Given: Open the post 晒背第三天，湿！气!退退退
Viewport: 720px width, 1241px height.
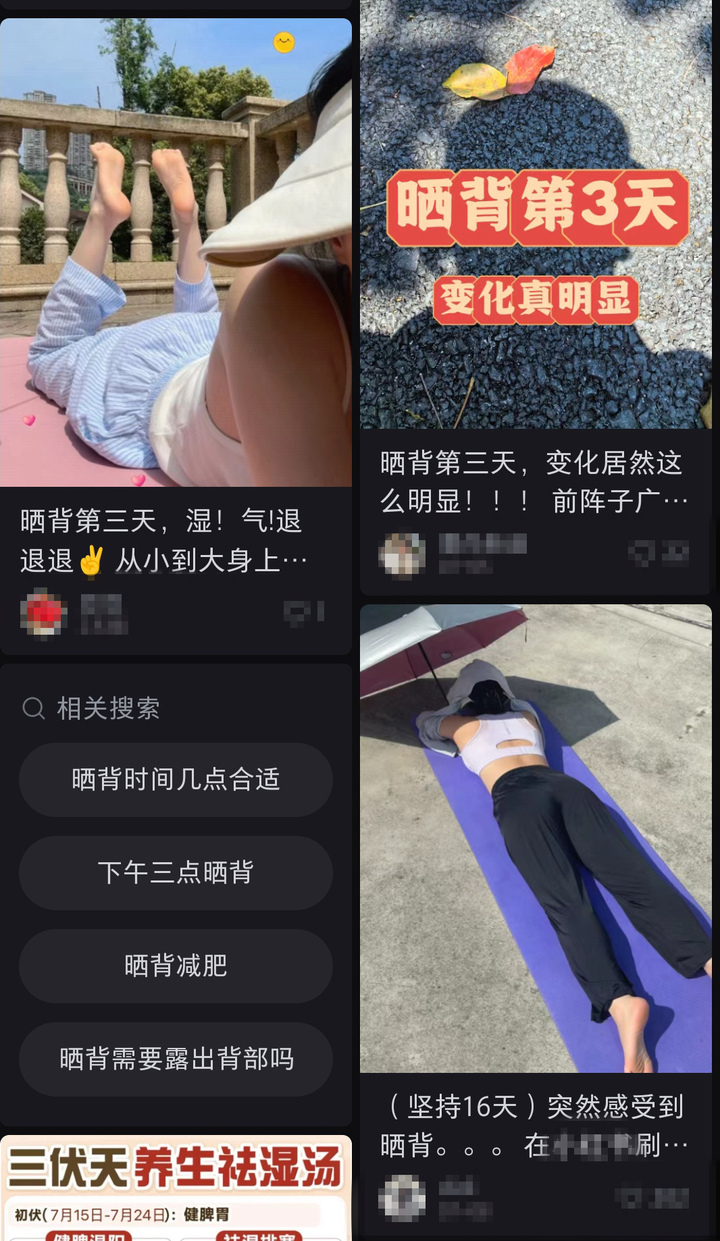Looking at the screenshot, I should (x=176, y=253).
